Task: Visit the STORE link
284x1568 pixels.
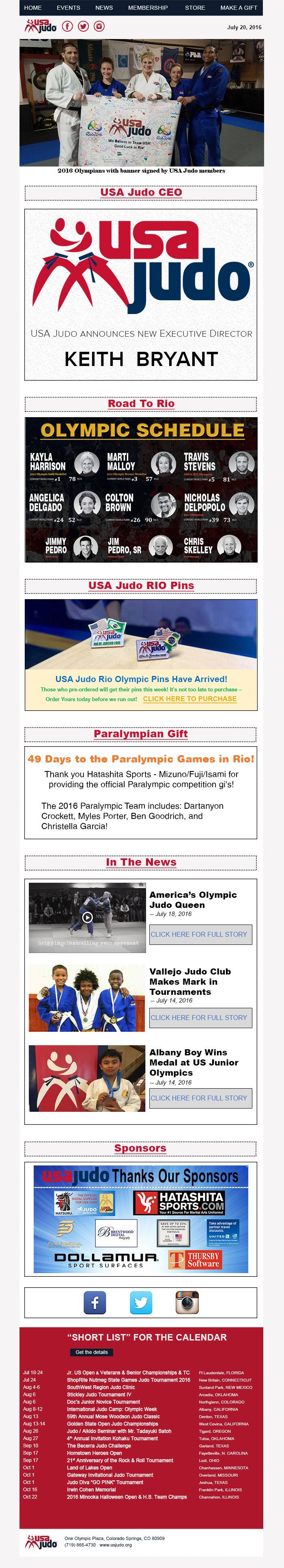Action: click(x=195, y=8)
